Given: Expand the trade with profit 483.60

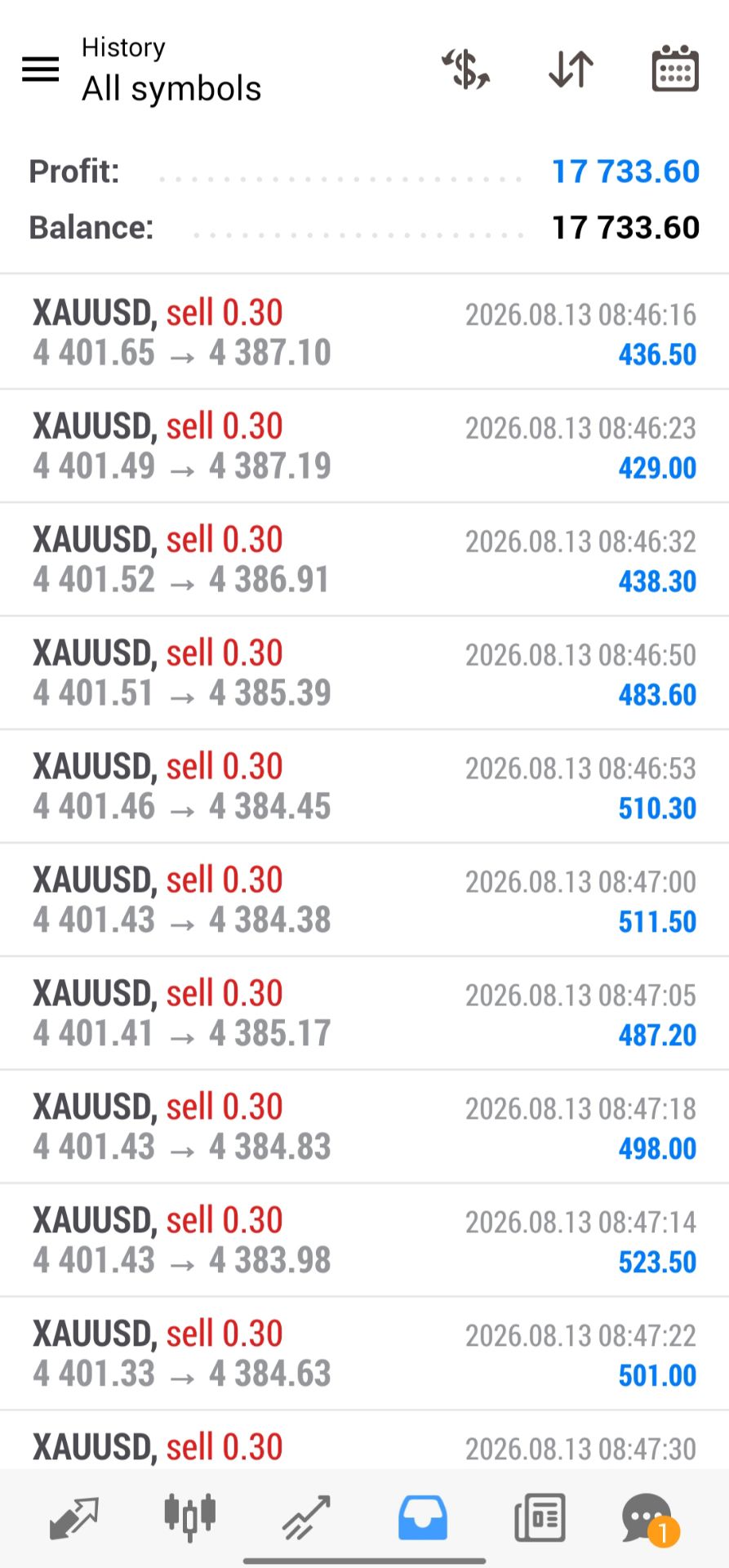Looking at the screenshot, I should [364, 673].
